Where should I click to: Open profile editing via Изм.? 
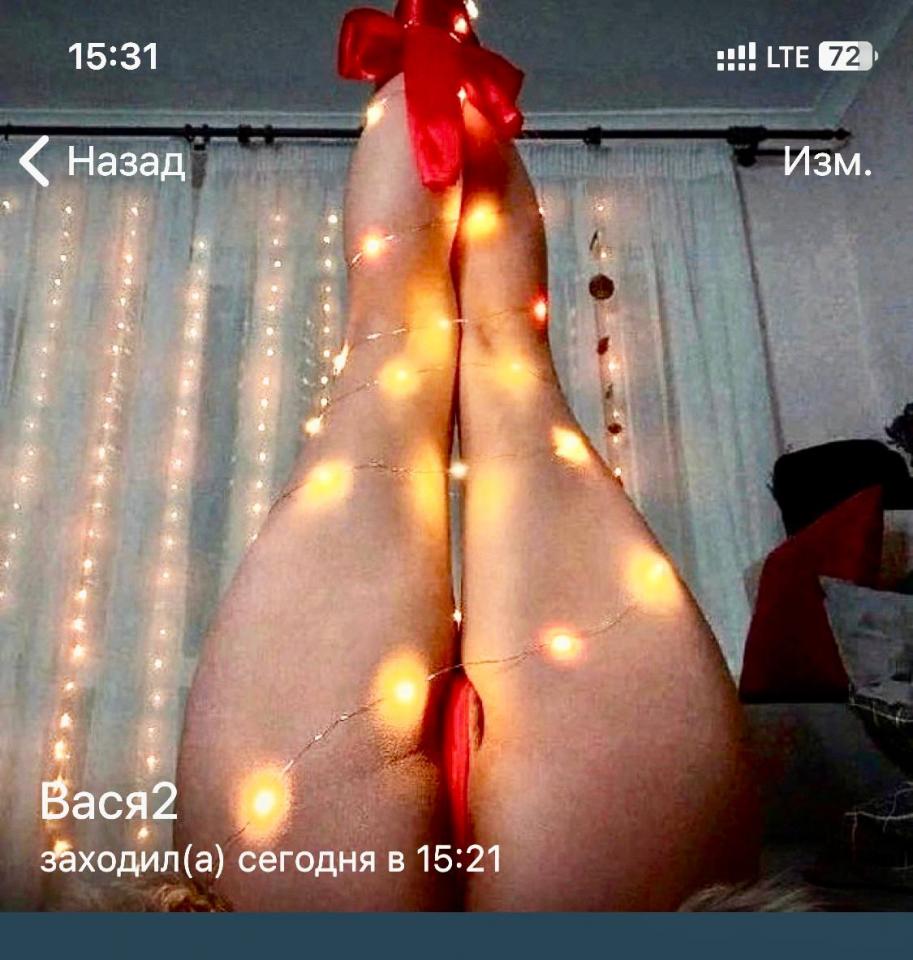tap(828, 162)
